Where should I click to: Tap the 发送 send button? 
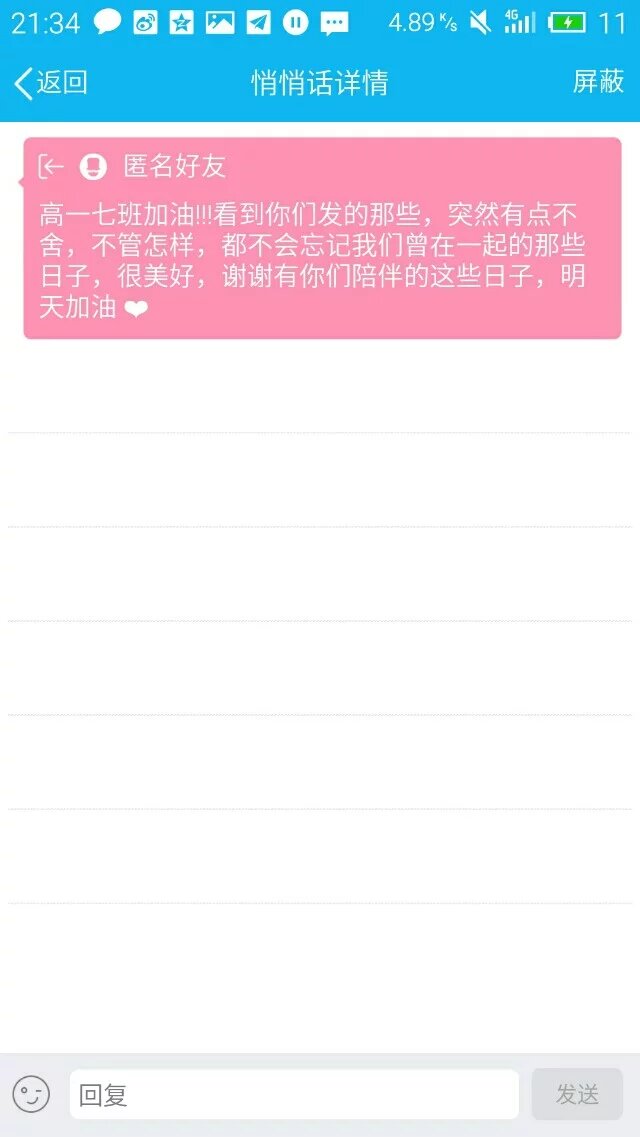coord(577,1094)
